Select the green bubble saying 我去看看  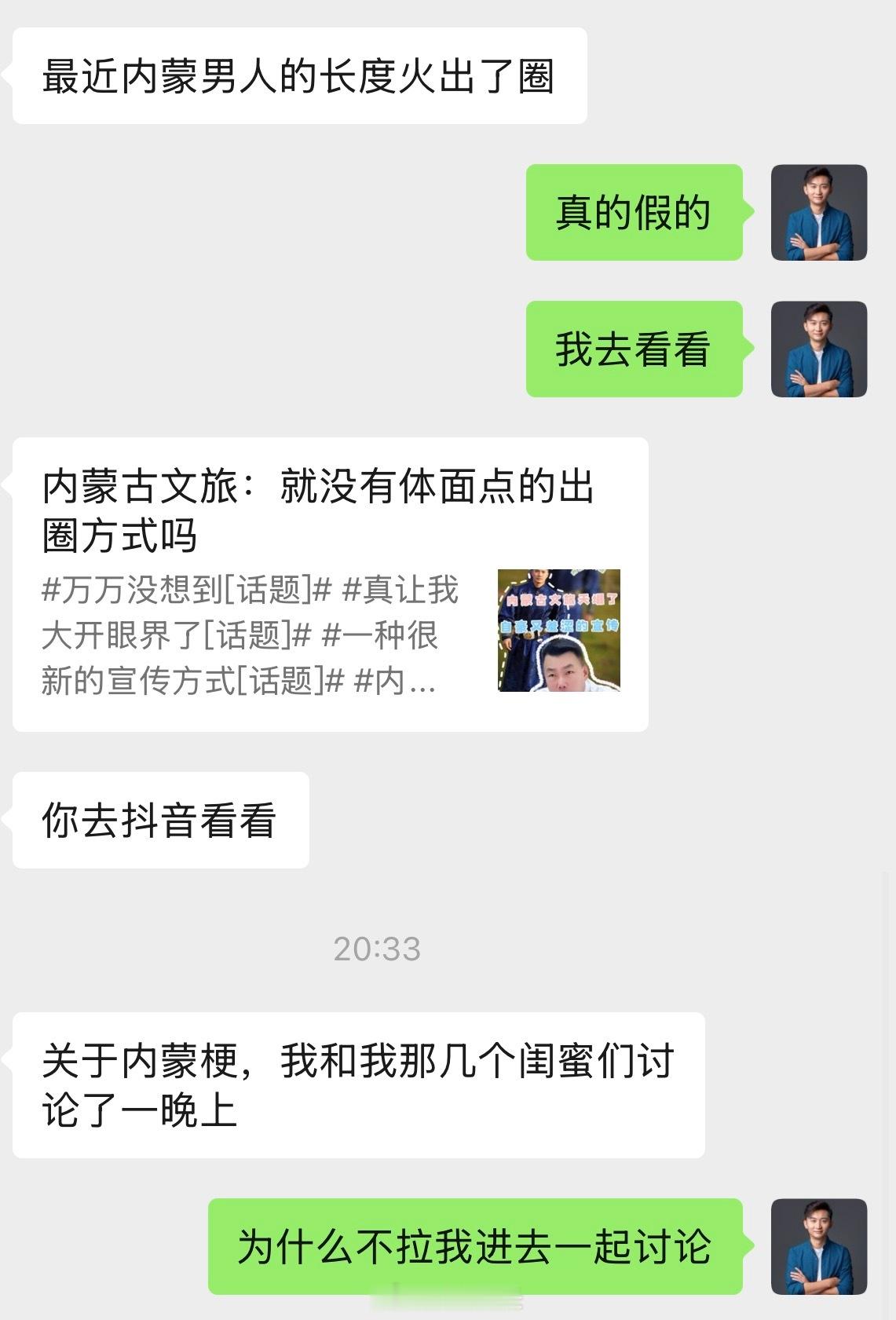(x=632, y=350)
